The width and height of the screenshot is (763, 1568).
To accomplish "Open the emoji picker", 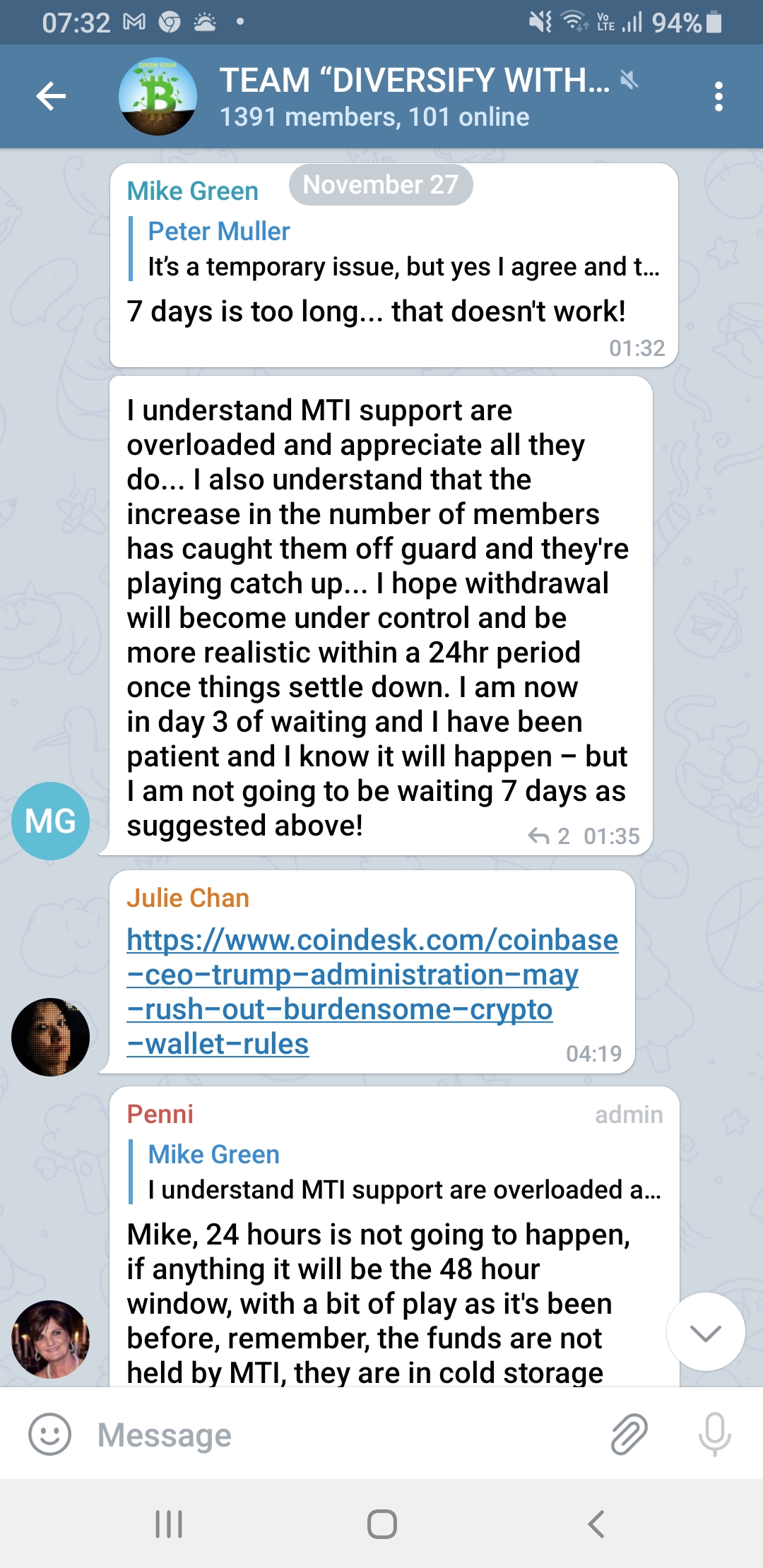I will click(x=49, y=1435).
